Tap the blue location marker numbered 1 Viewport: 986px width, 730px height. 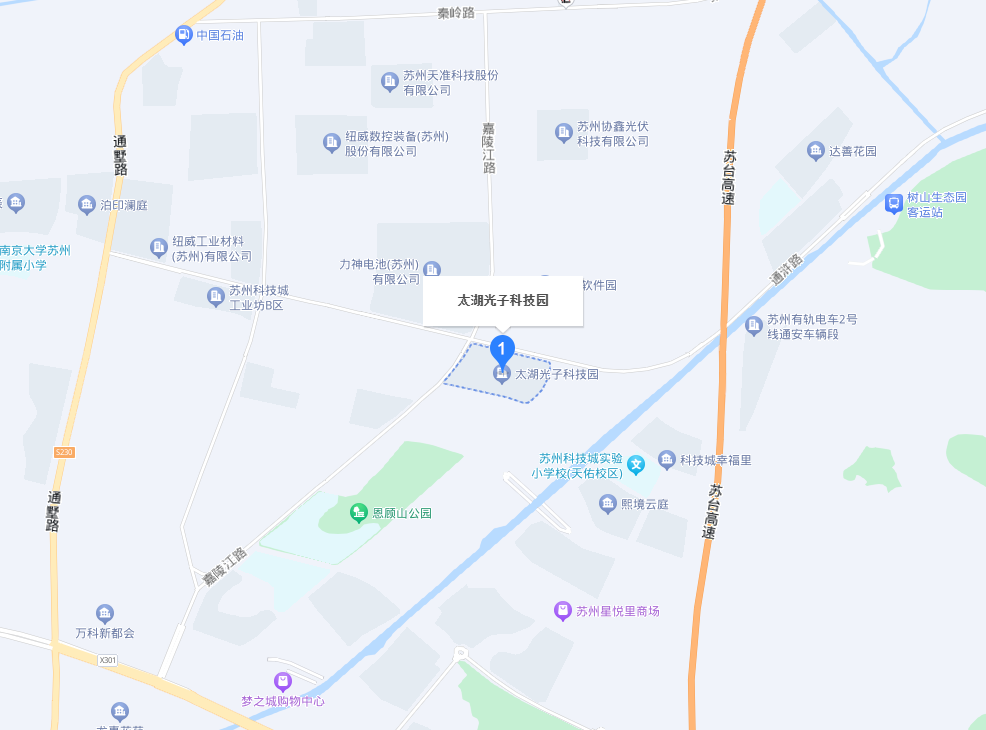pos(502,350)
